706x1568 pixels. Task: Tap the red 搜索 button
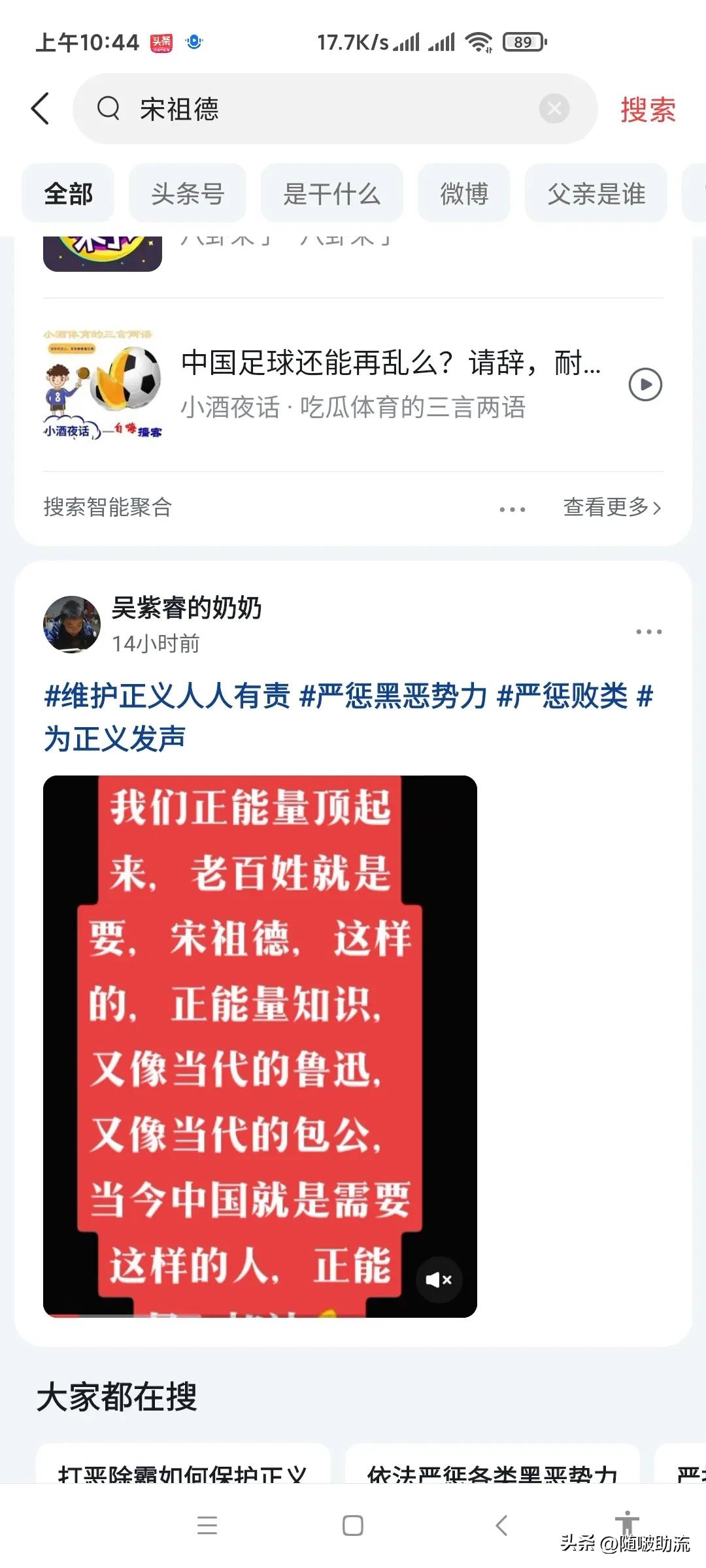point(647,109)
